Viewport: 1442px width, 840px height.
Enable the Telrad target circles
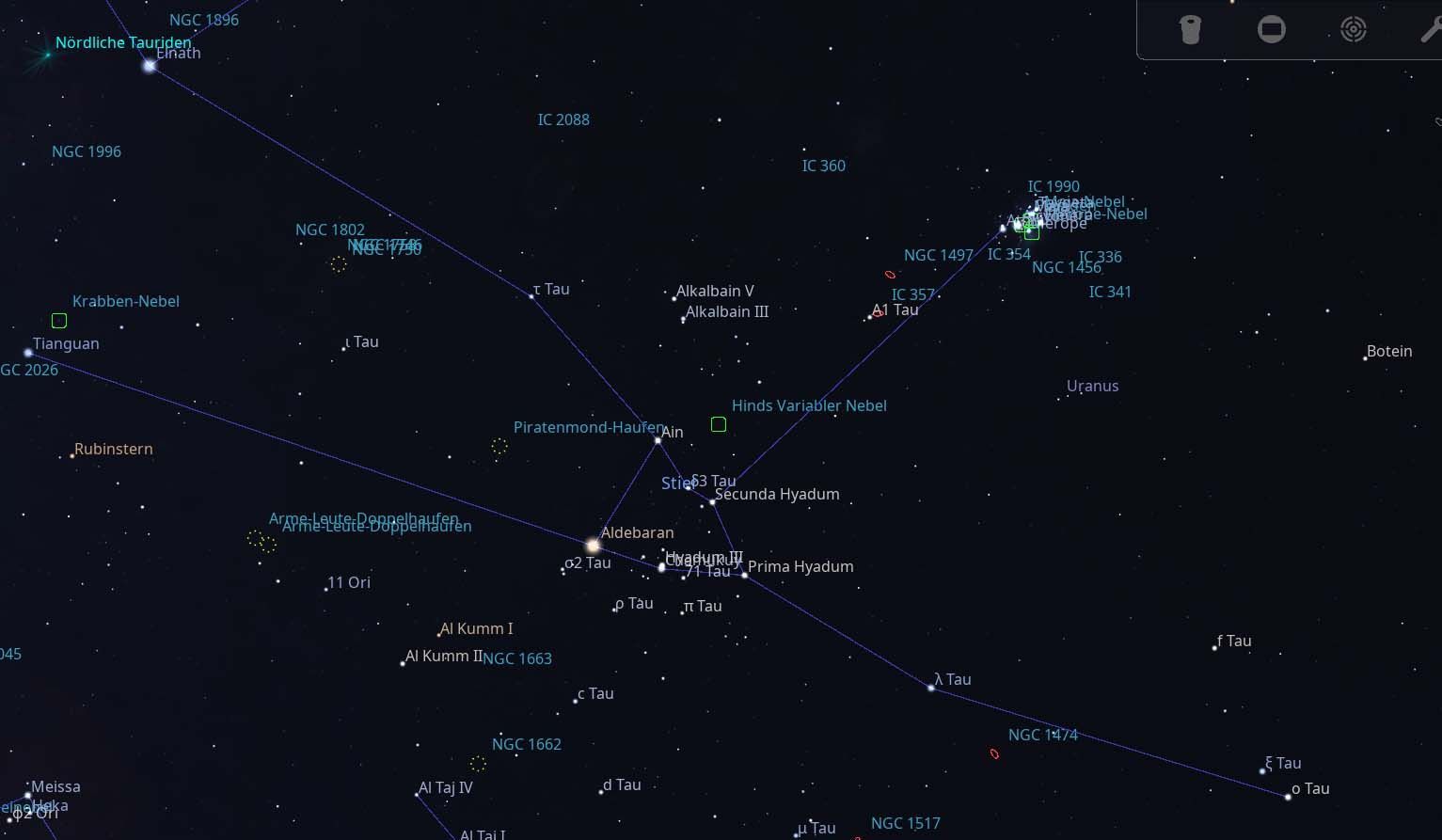[x=1353, y=29]
